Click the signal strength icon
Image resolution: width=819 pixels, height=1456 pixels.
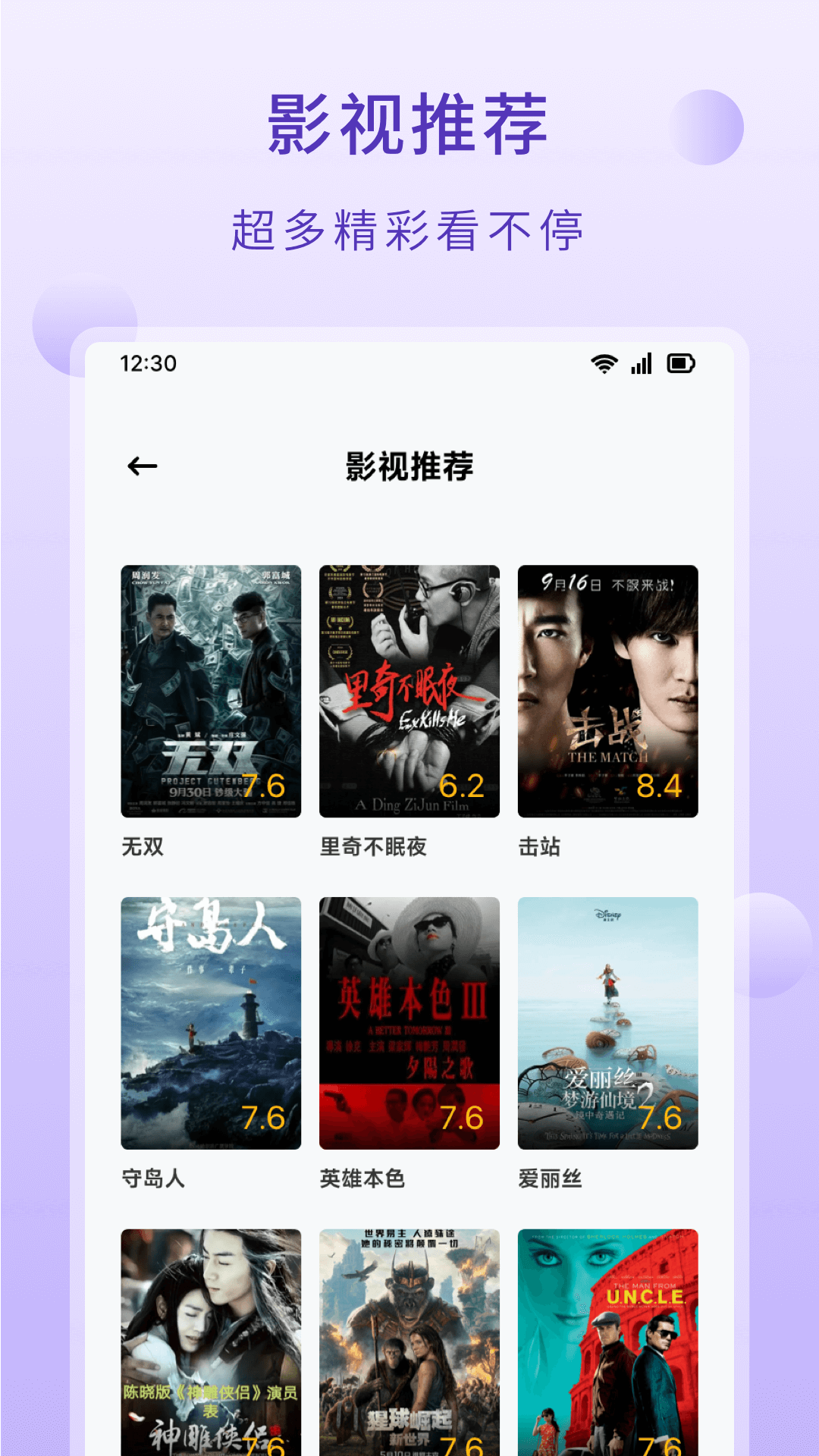click(641, 364)
